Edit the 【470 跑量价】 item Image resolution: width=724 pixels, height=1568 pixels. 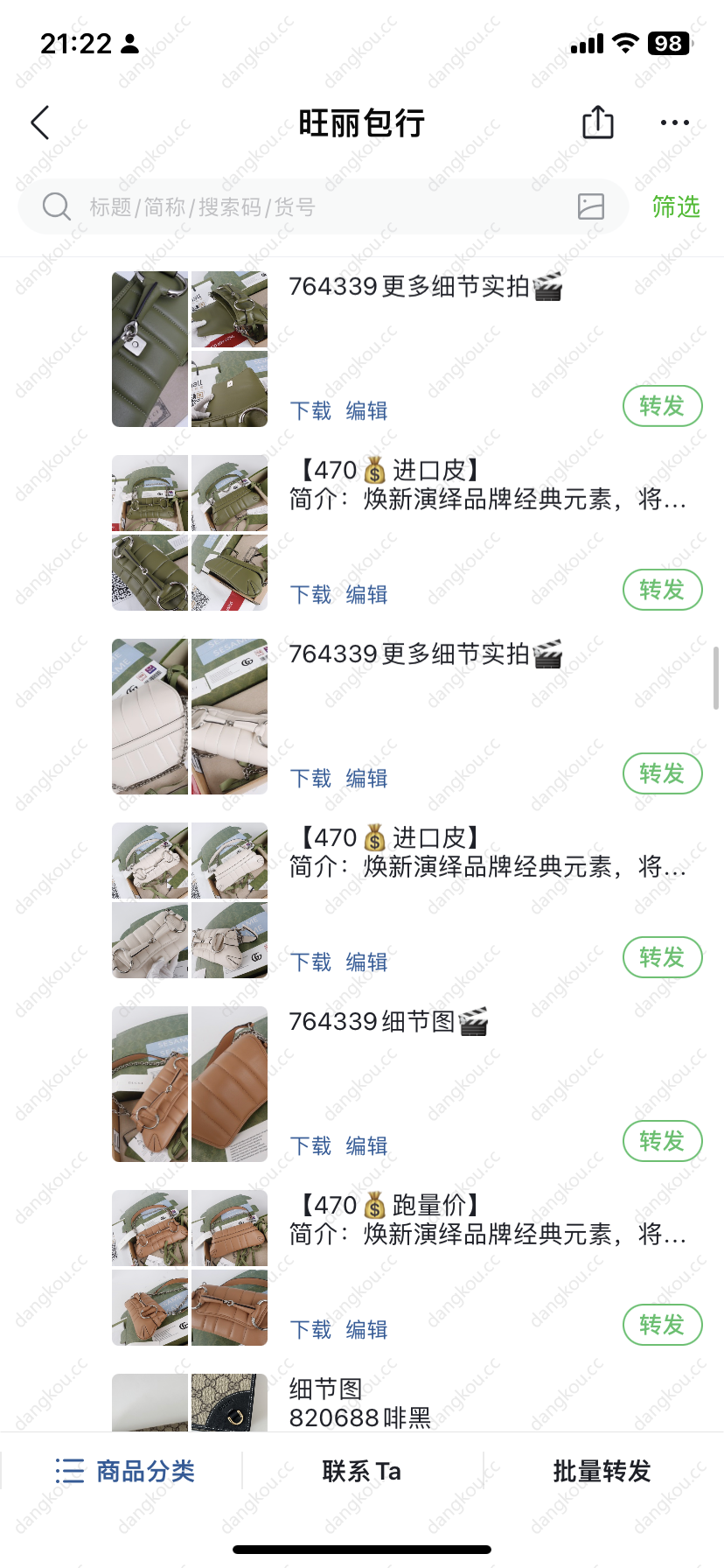tap(366, 1329)
